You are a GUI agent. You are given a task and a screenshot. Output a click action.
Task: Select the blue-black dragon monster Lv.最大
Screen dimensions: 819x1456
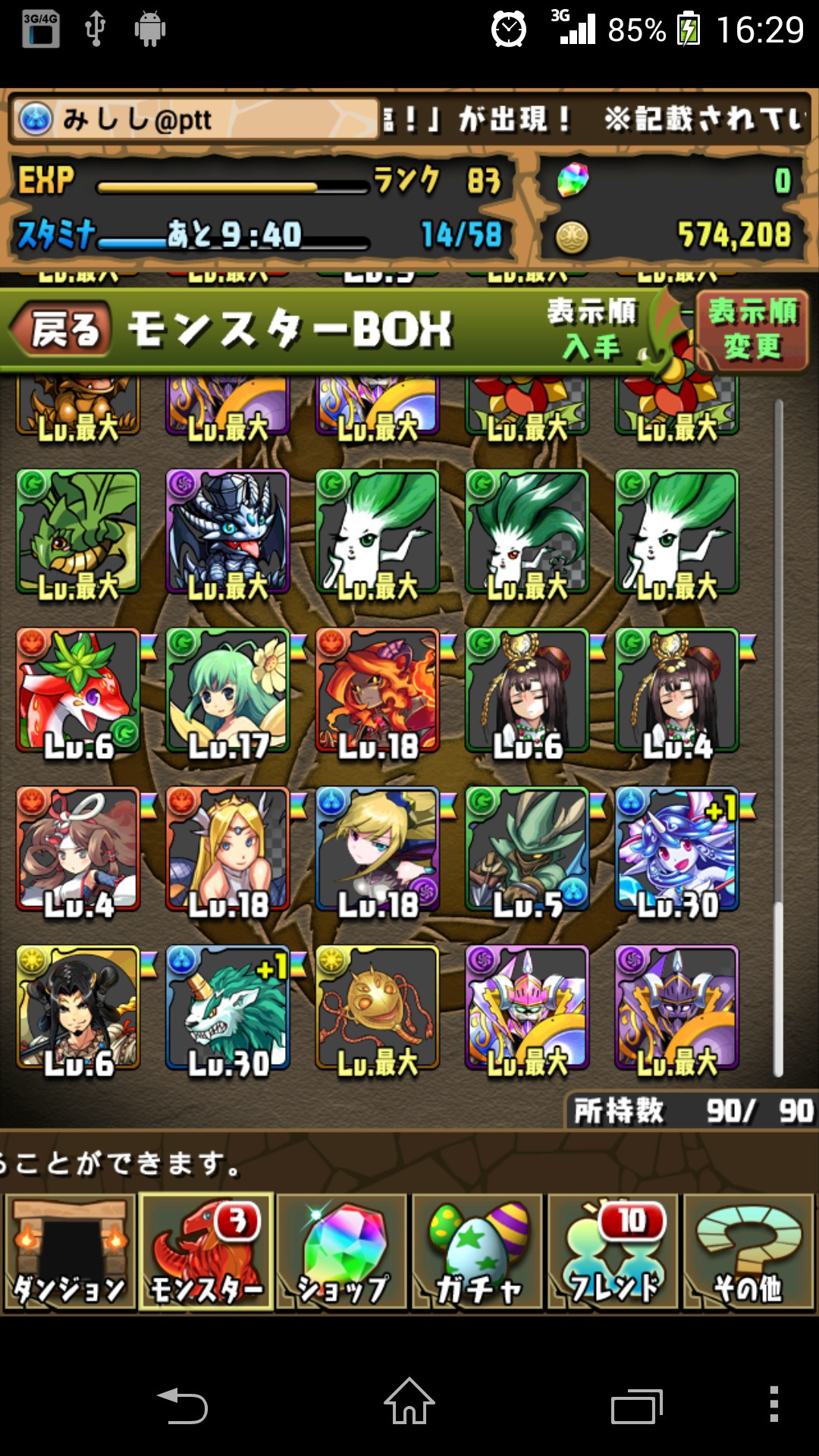point(227,532)
